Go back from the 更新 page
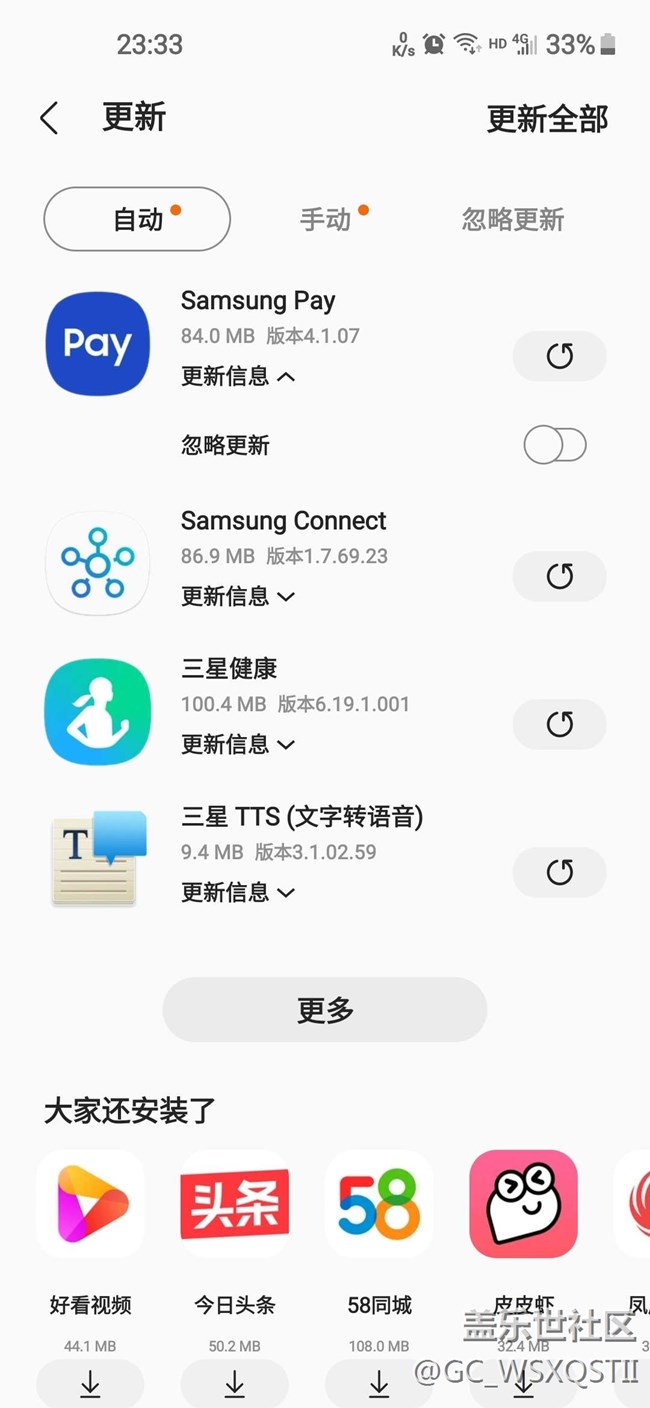The height and width of the screenshot is (1408, 650). [x=49, y=118]
